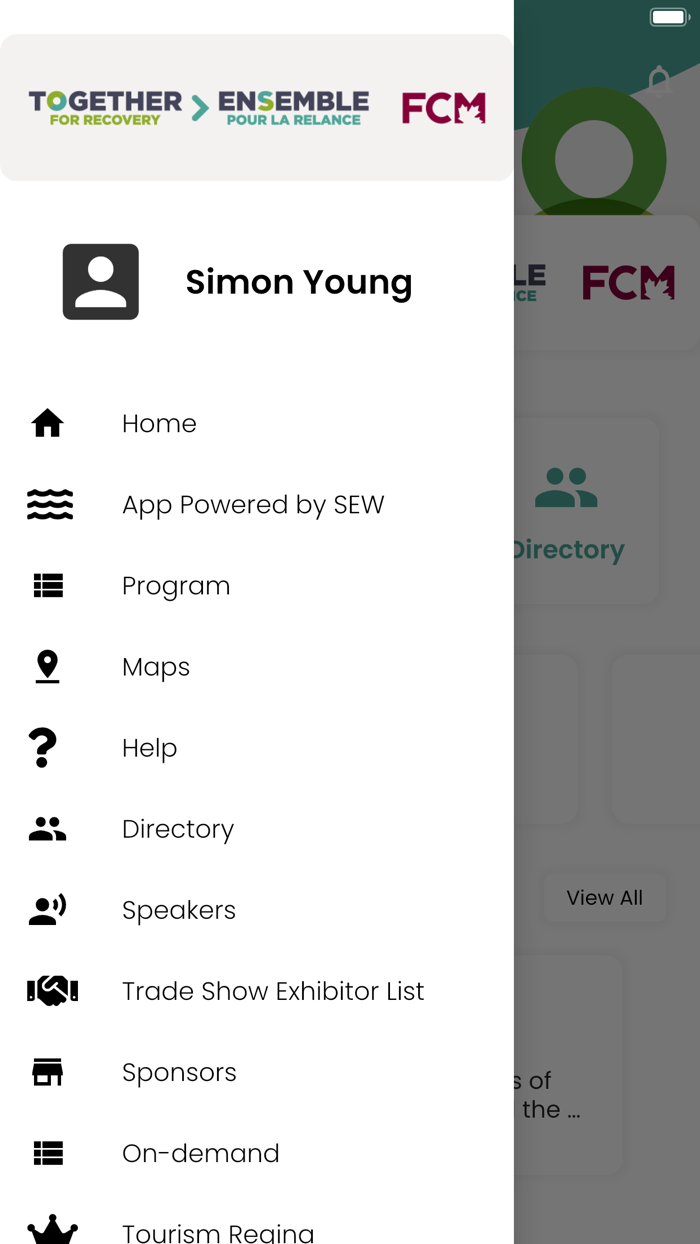The image size is (700, 1244).
Task: View the Maps section
Action: 156,666
